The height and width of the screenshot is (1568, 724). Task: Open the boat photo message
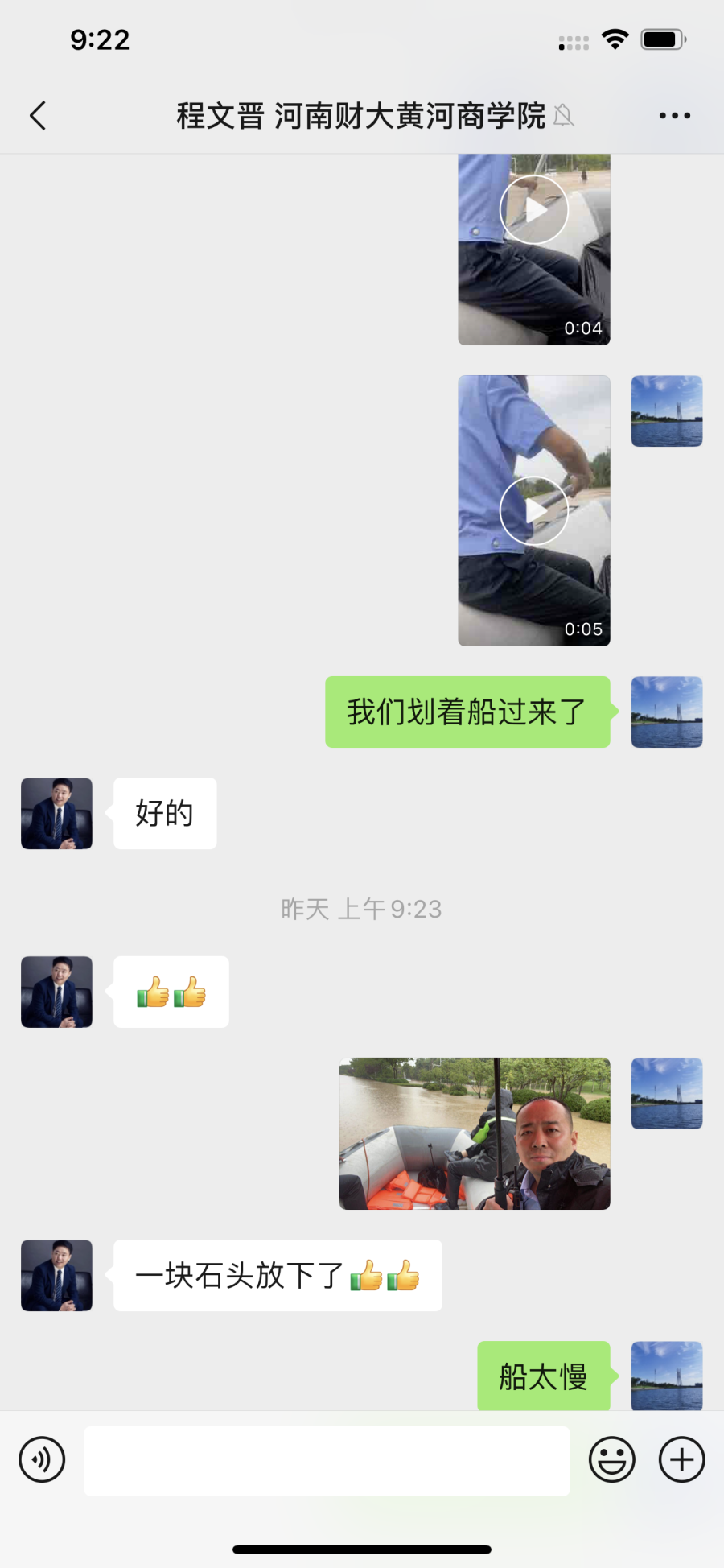click(x=475, y=1133)
